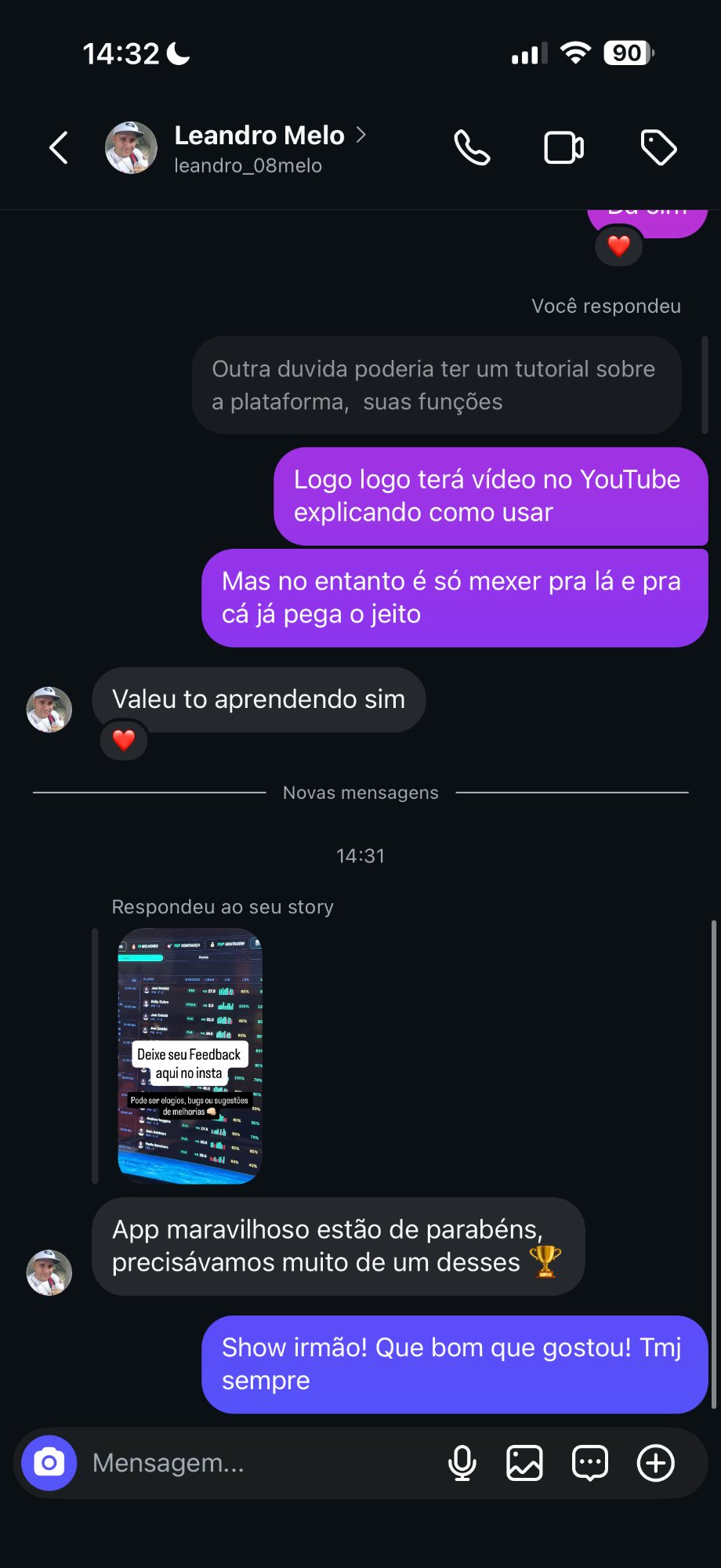Image resolution: width=721 pixels, height=1568 pixels.
Task: Tap the tag icon in the top bar
Action: pyautogui.click(x=658, y=147)
